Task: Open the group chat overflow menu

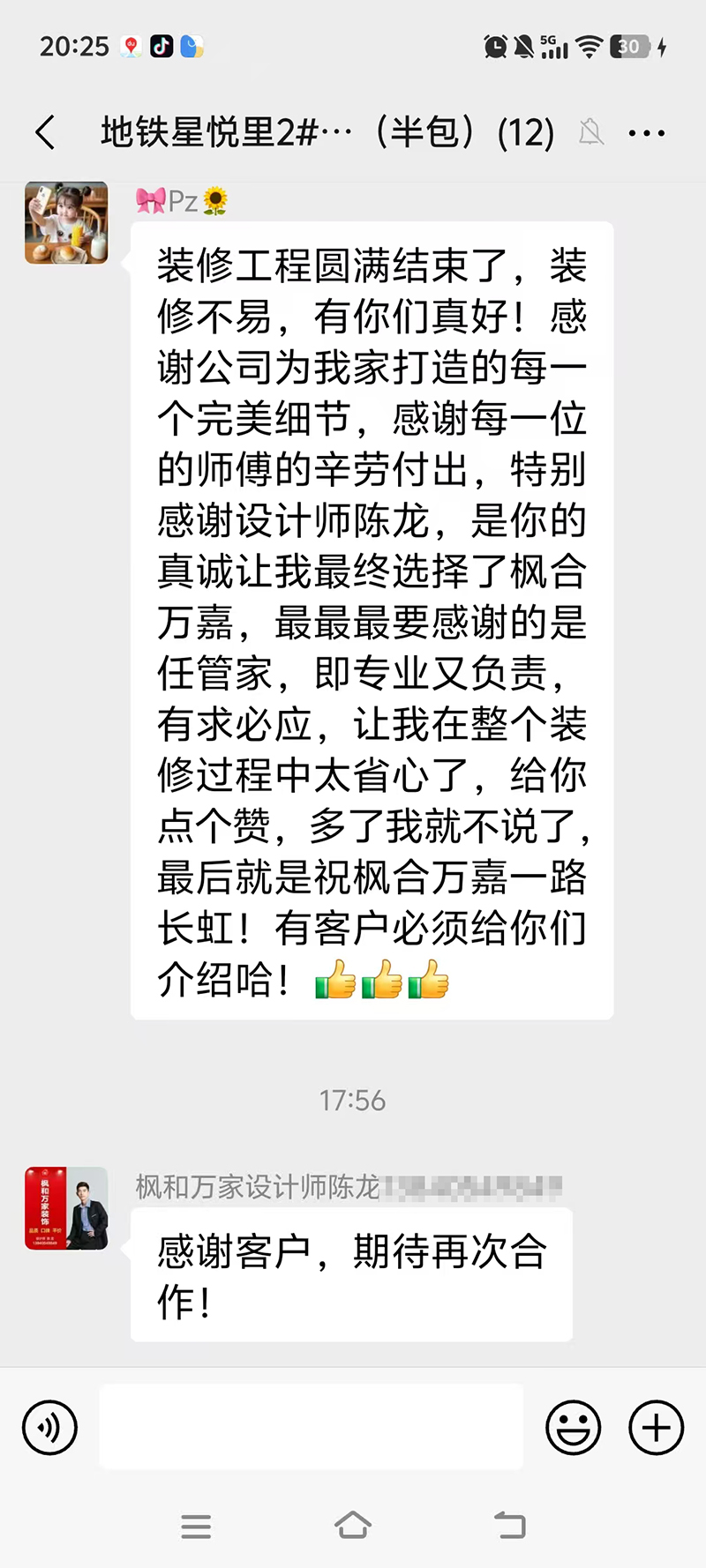Action: click(x=646, y=134)
